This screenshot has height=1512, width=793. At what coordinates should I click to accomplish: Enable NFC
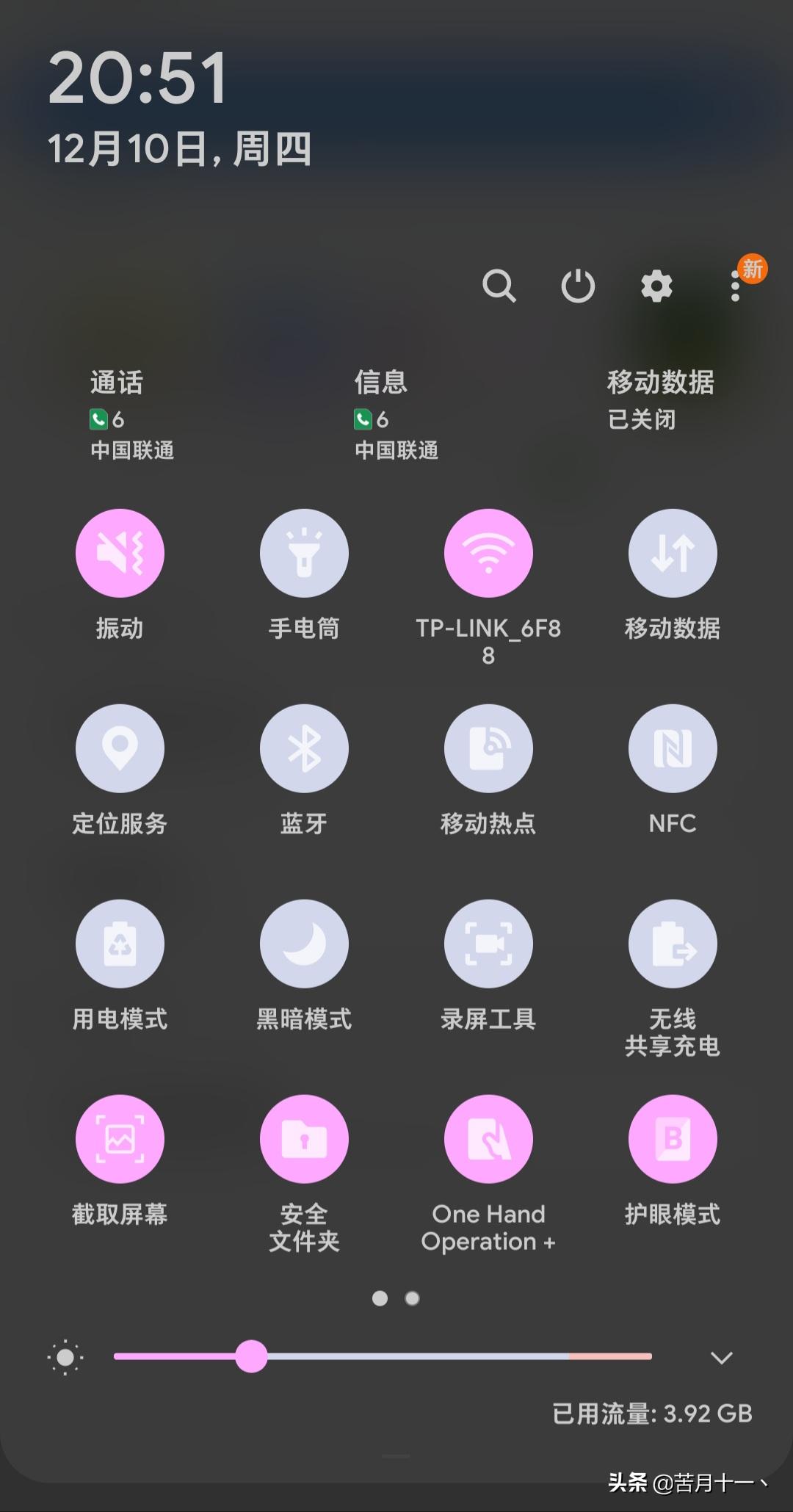click(x=673, y=749)
